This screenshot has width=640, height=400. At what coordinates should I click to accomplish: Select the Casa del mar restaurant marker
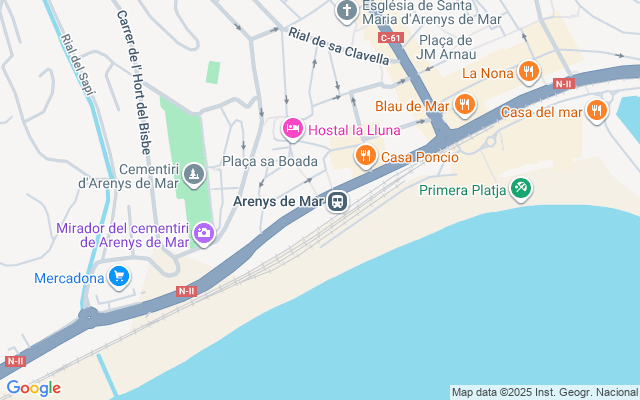[x=598, y=111]
